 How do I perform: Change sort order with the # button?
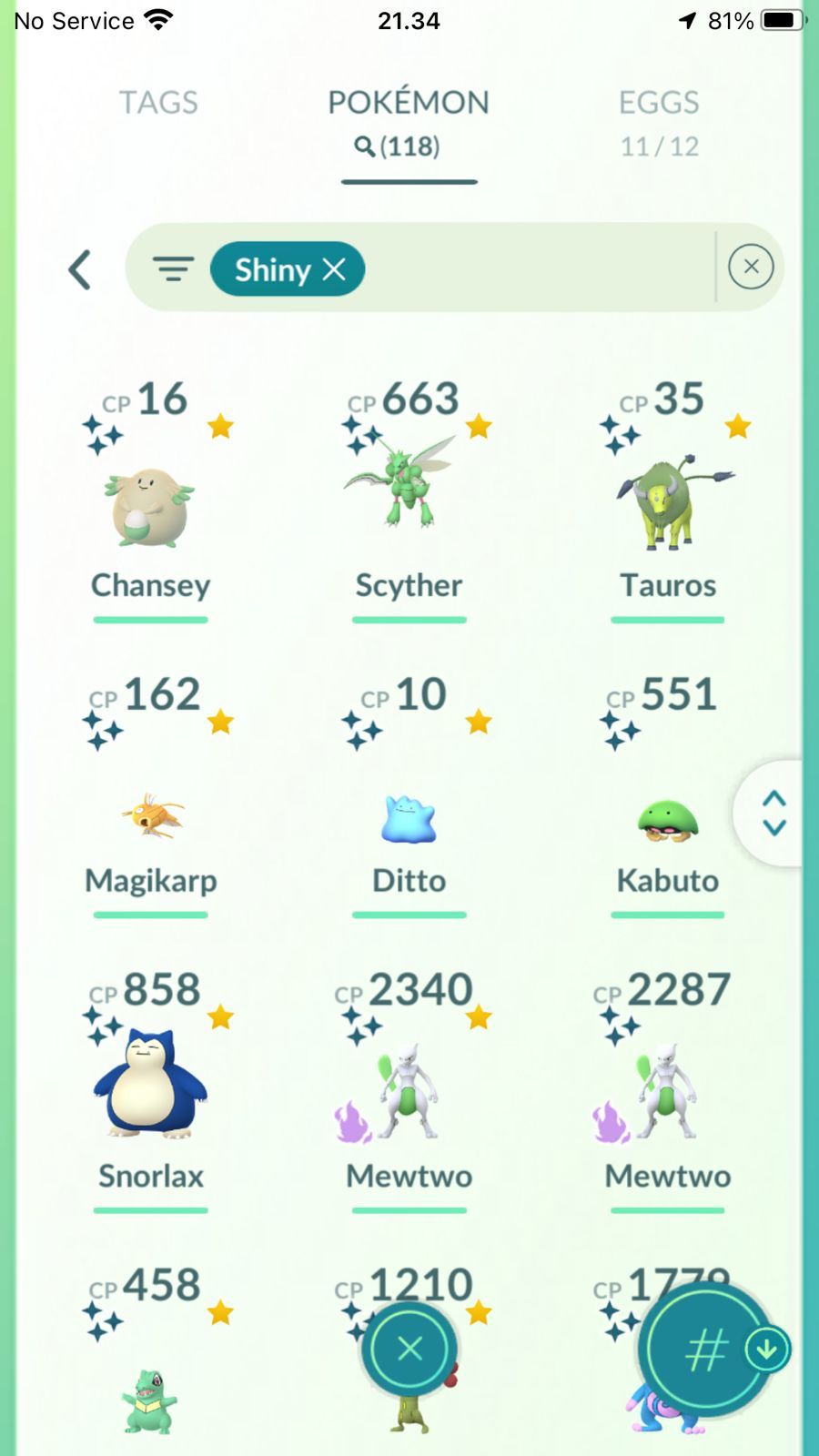click(x=706, y=1350)
